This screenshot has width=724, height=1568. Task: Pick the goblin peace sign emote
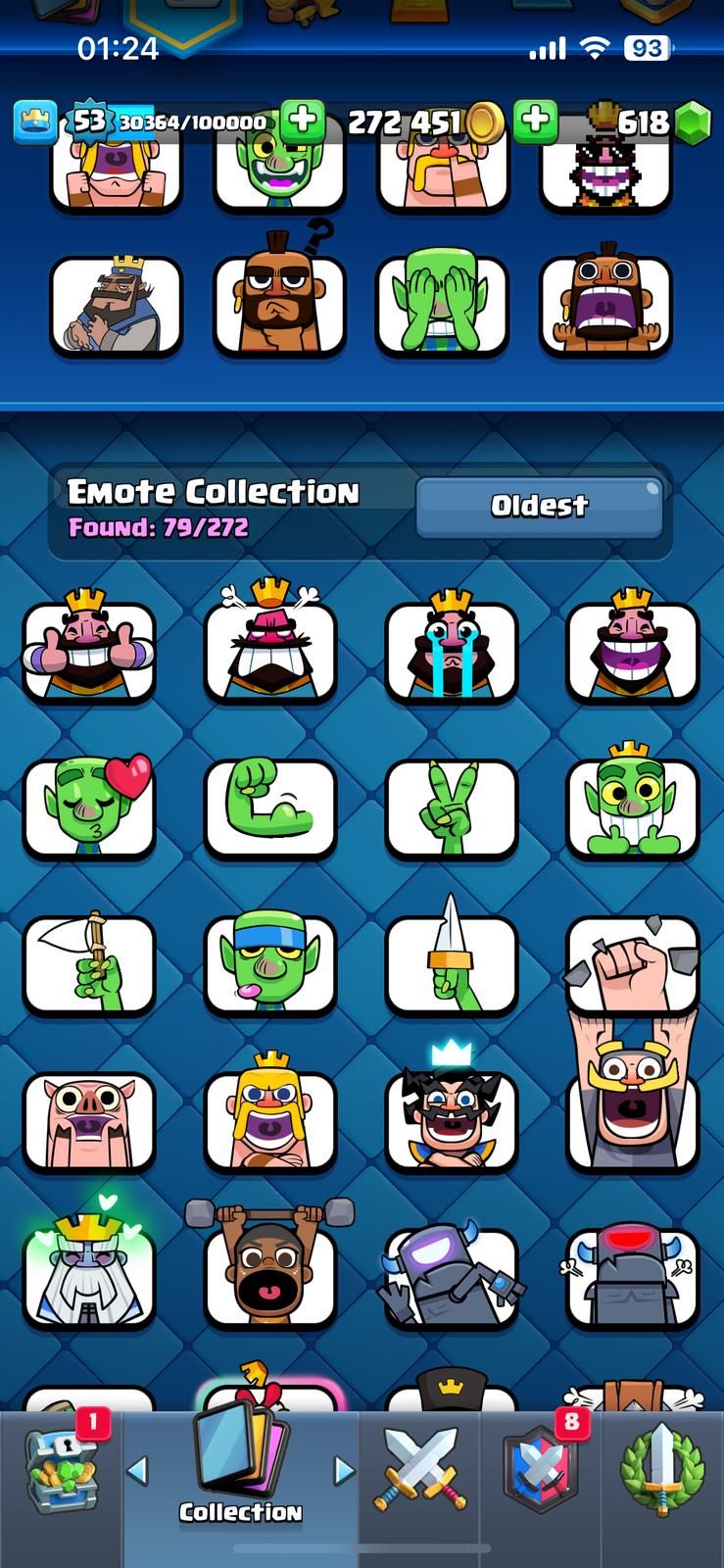pyautogui.click(x=452, y=807)
